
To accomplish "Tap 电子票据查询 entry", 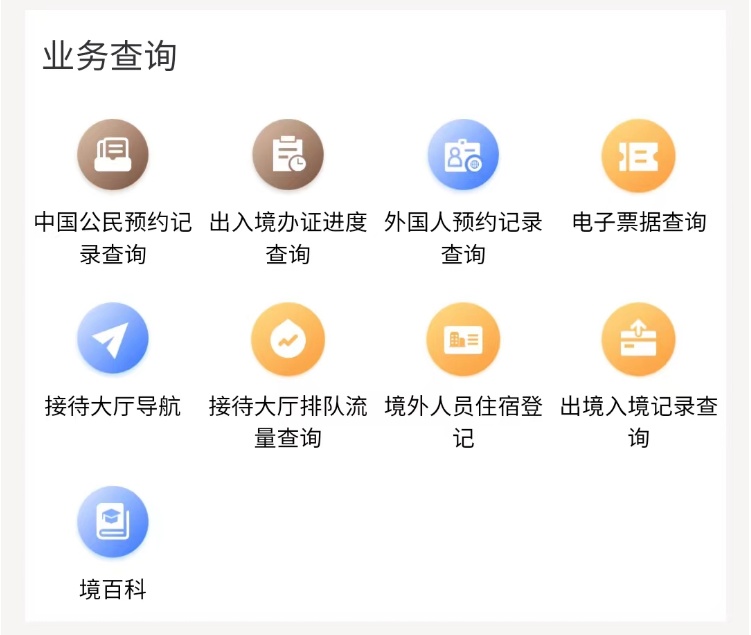I will point(638,155).
